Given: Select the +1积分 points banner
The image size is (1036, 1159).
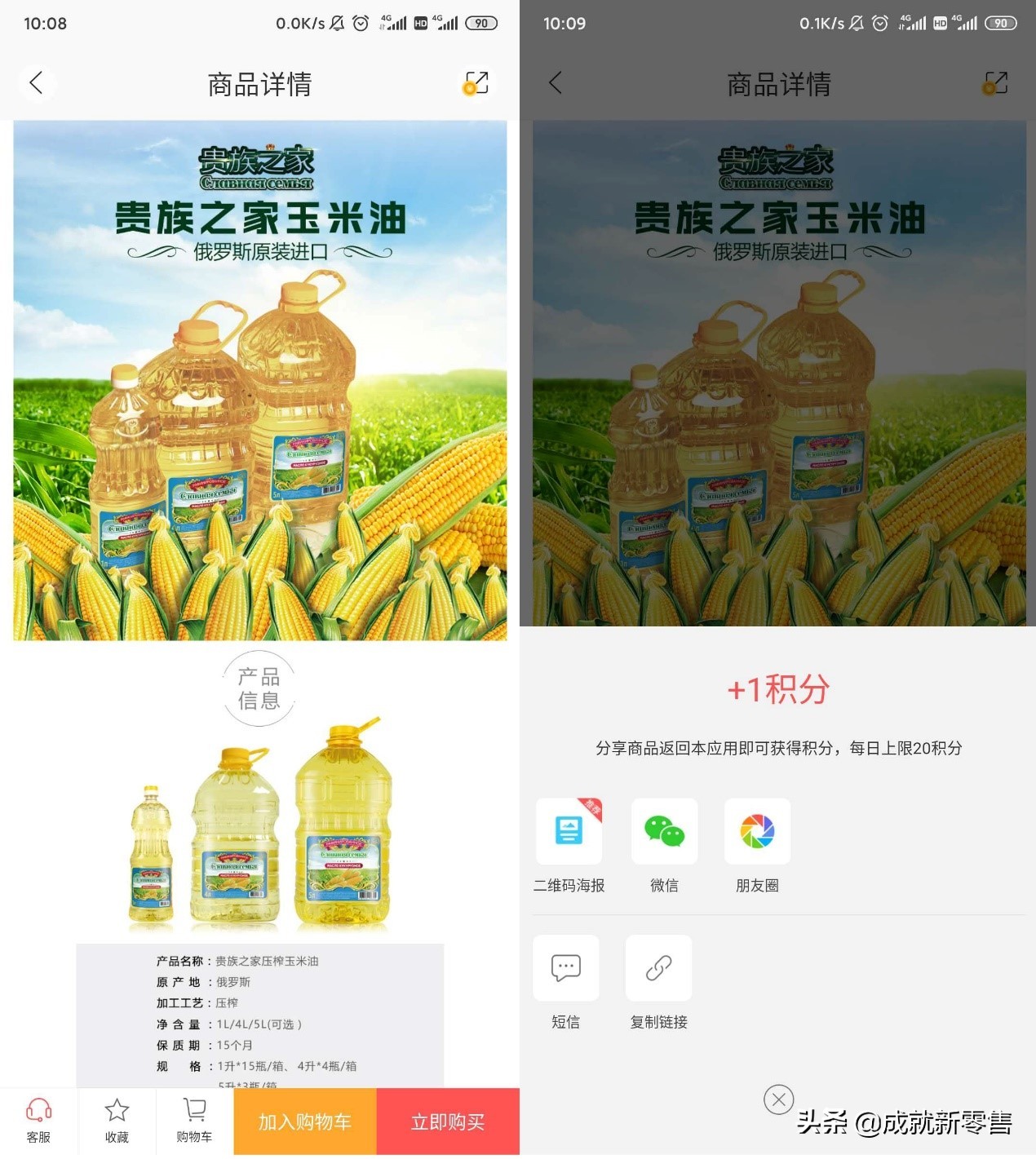Looking at the screenshot, I should click(x=777, y=689).
